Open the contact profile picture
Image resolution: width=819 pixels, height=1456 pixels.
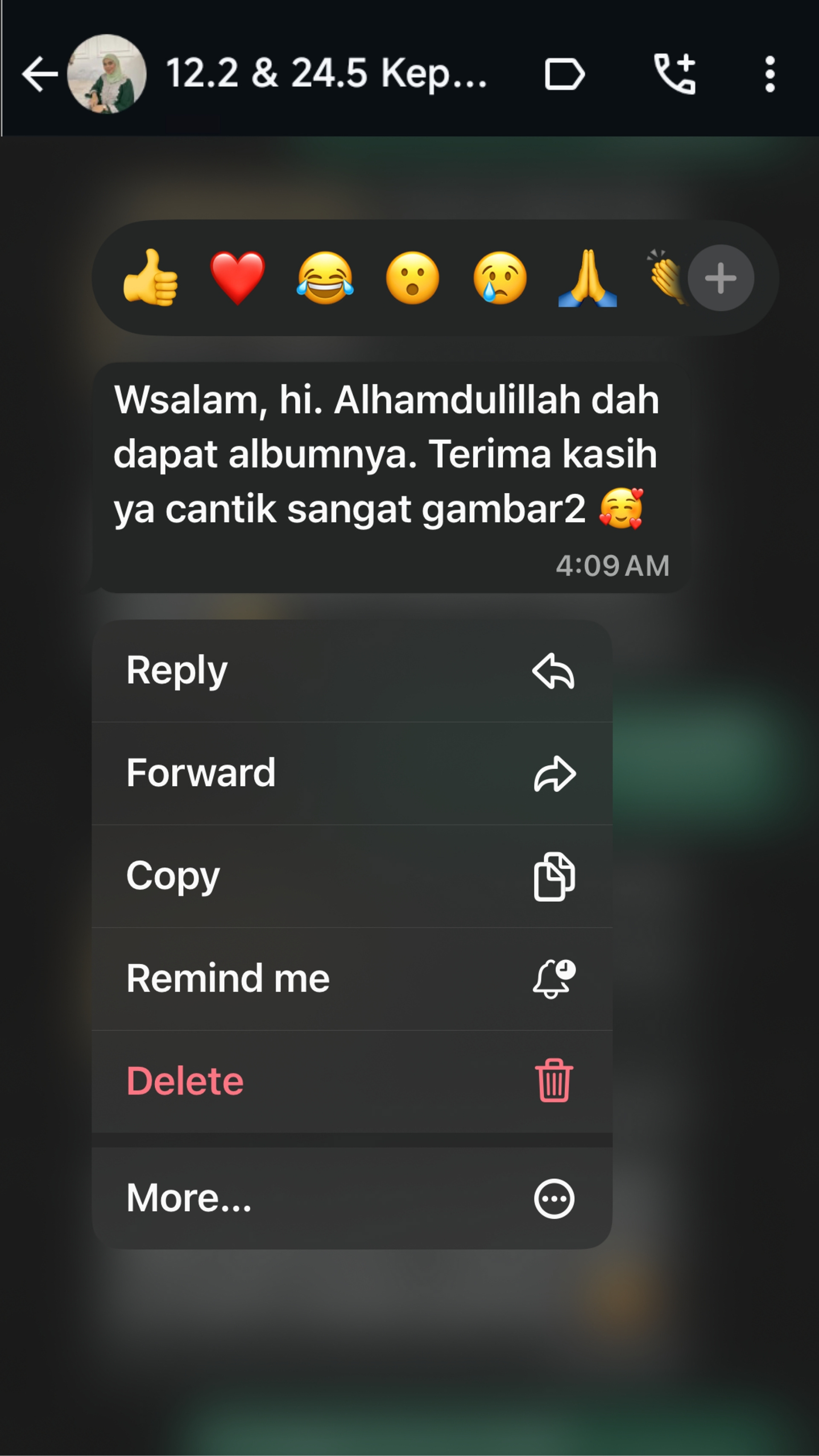[x=106, y=73]
